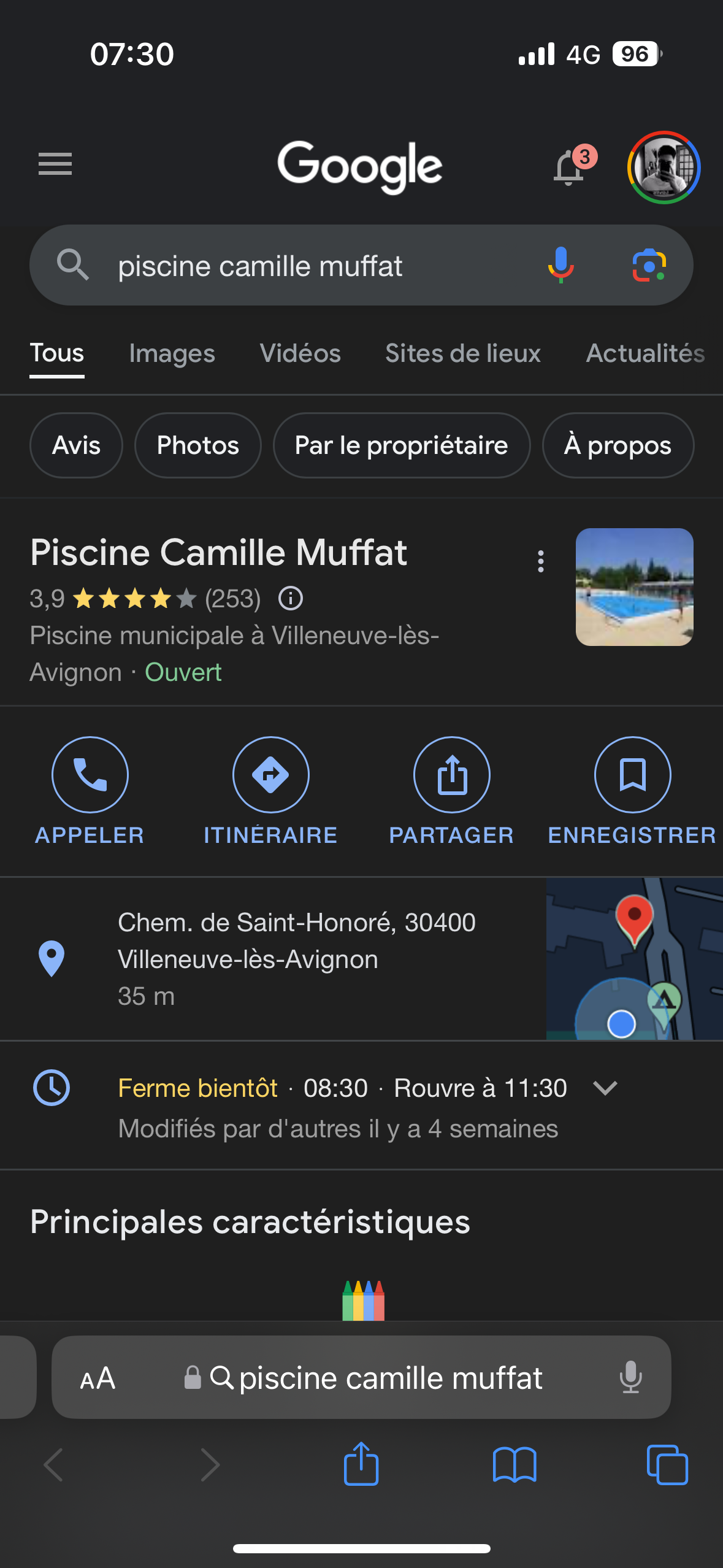The width and height of the screenshot is (723, 1568).
Task: Start a voice search with the microphone
Action: tap(560, 265)
